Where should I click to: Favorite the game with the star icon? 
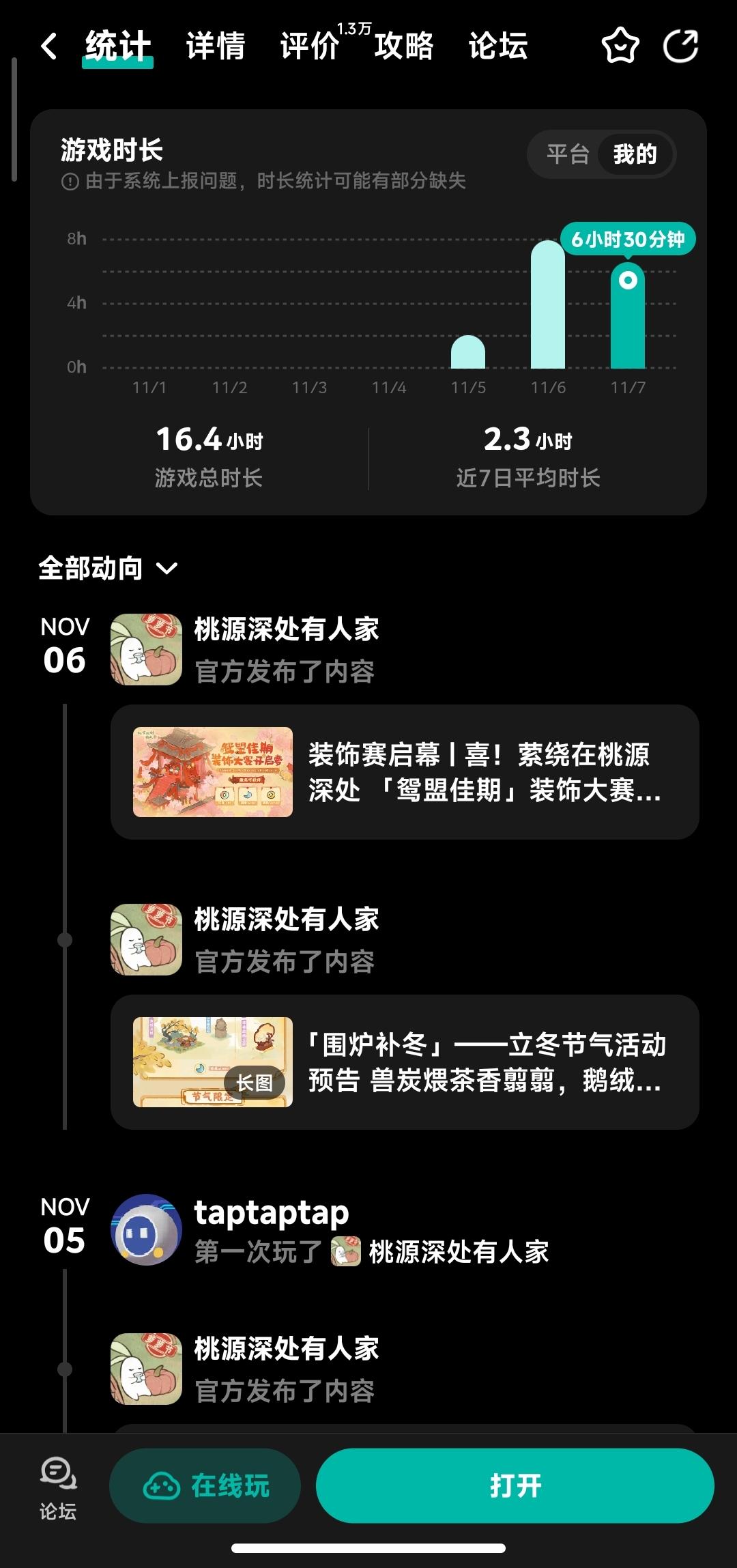(620, 46)
